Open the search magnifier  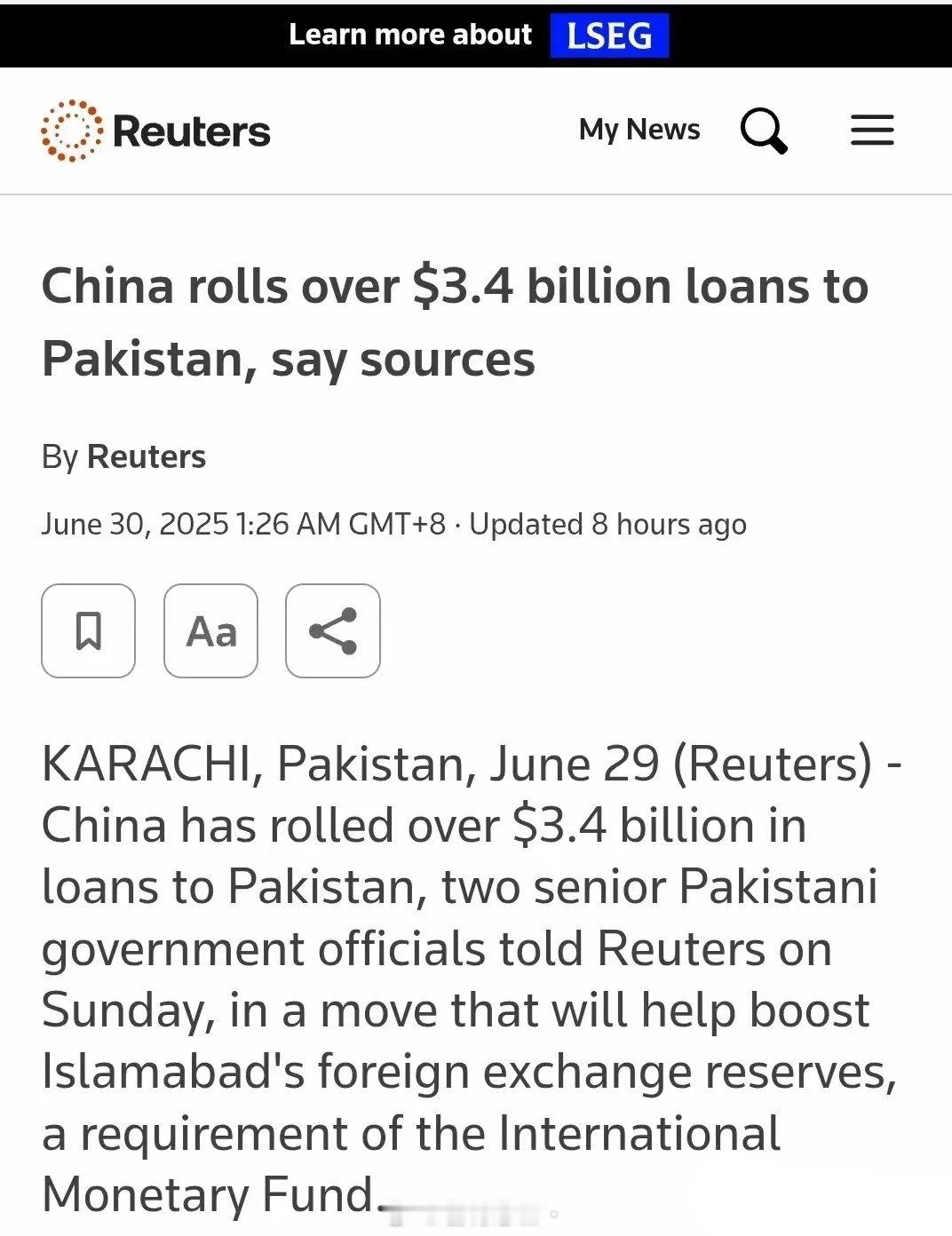click(x=764, y=131)
